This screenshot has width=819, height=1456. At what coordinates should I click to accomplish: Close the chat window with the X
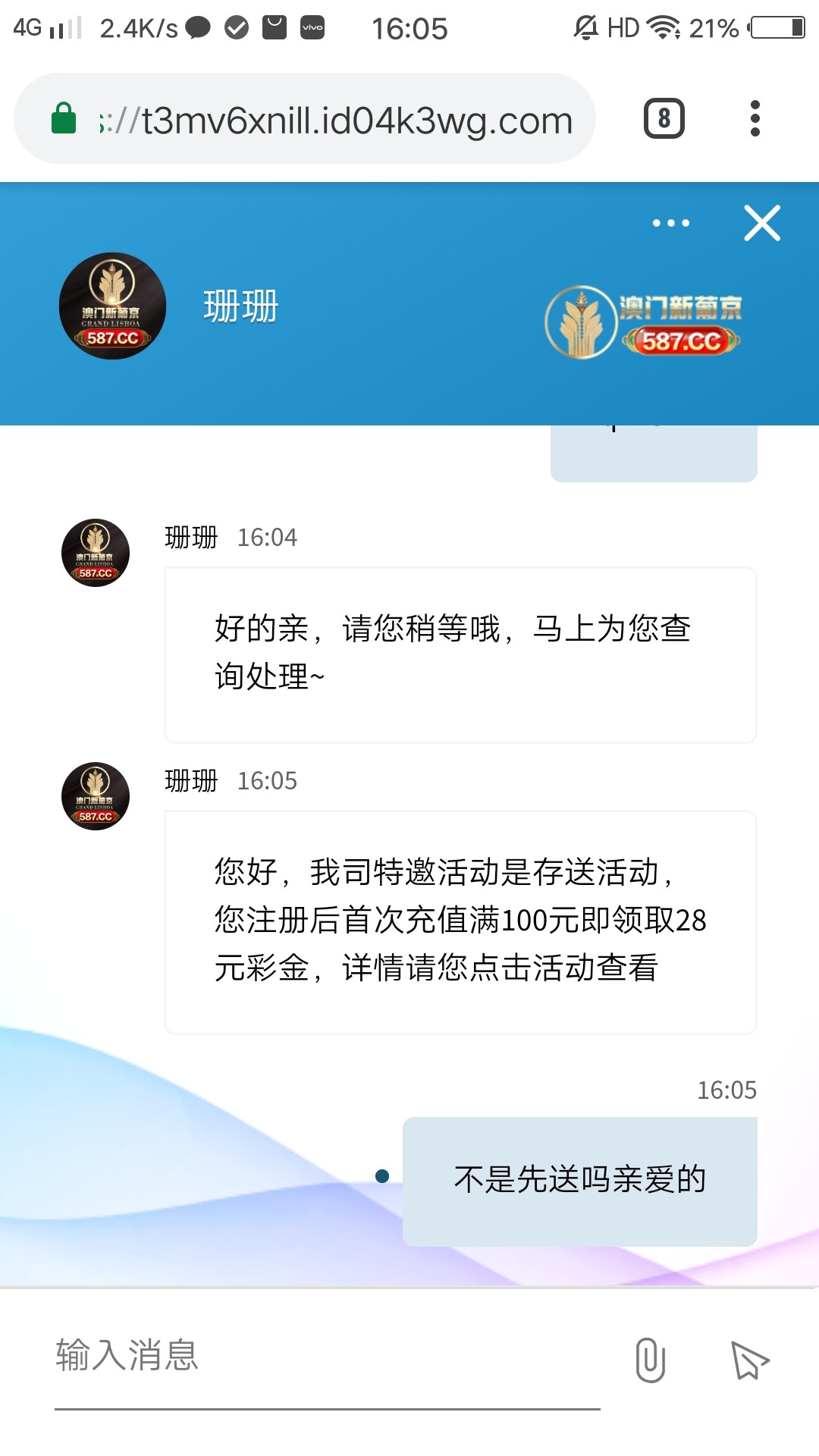[x=762, y=223]
